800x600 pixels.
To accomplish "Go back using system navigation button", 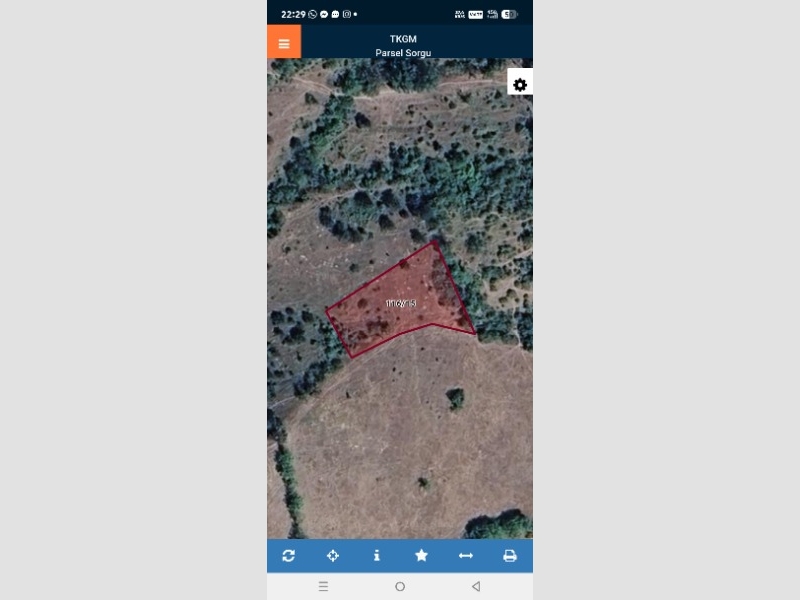I will 476,586.
